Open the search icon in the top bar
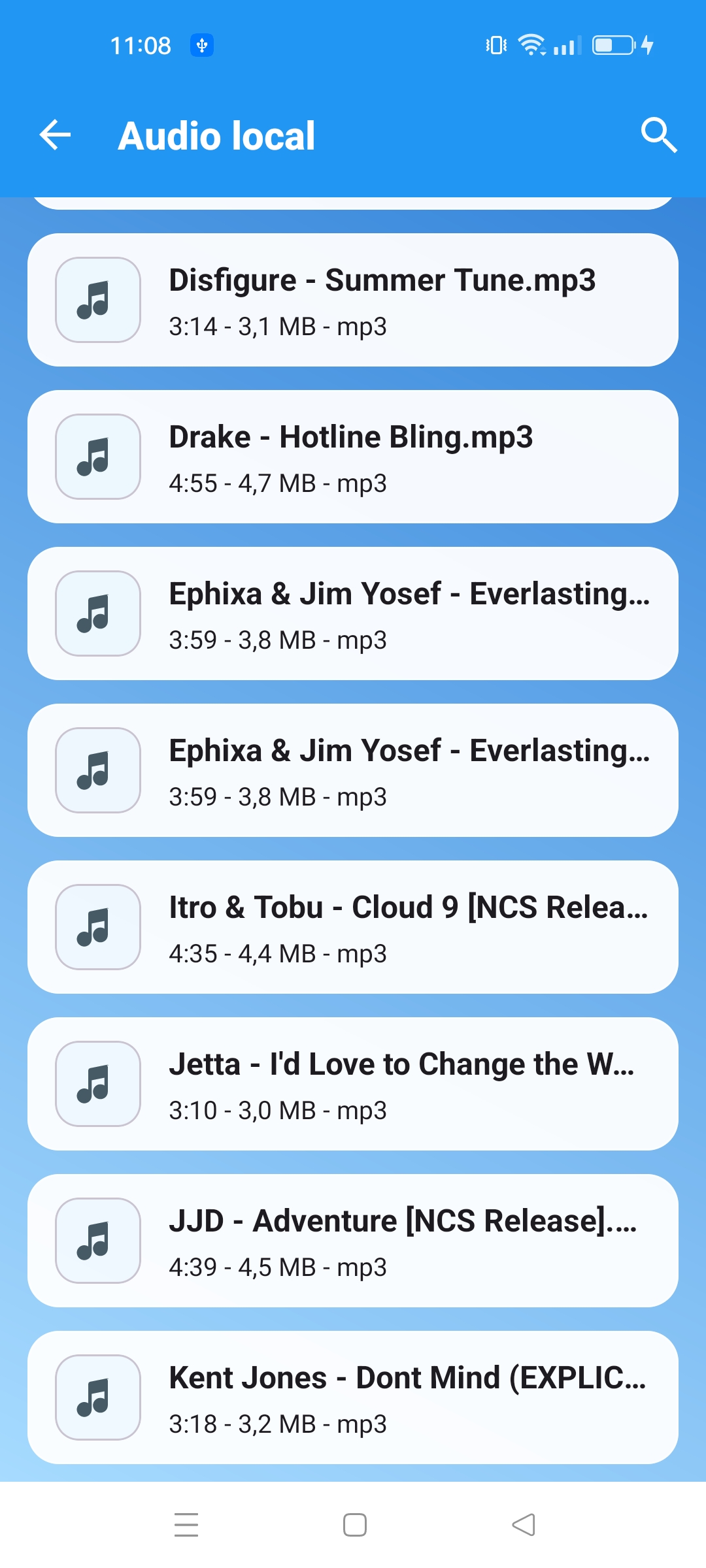The height and width of the screenshot is (1568, 706). click(659, 135)
